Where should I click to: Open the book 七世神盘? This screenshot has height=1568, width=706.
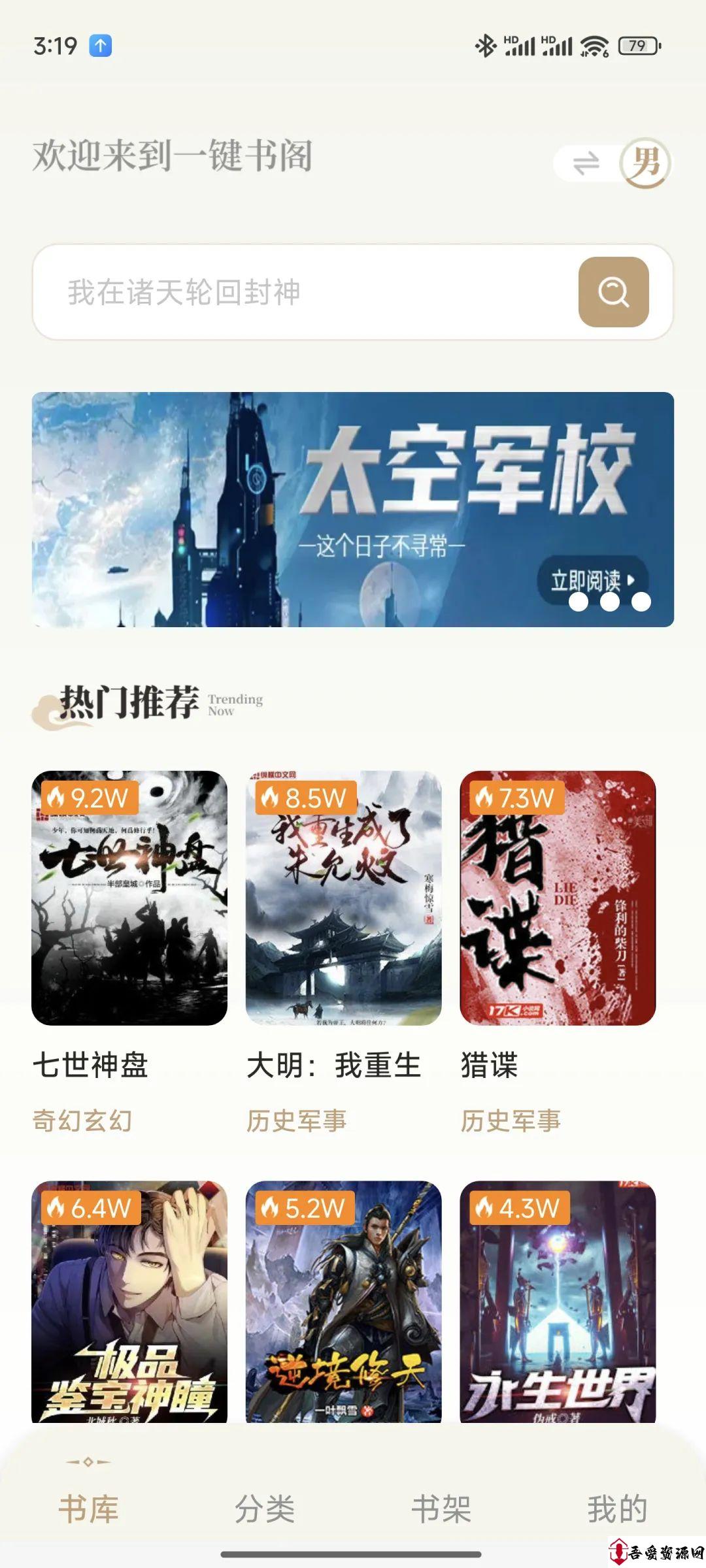129,898
